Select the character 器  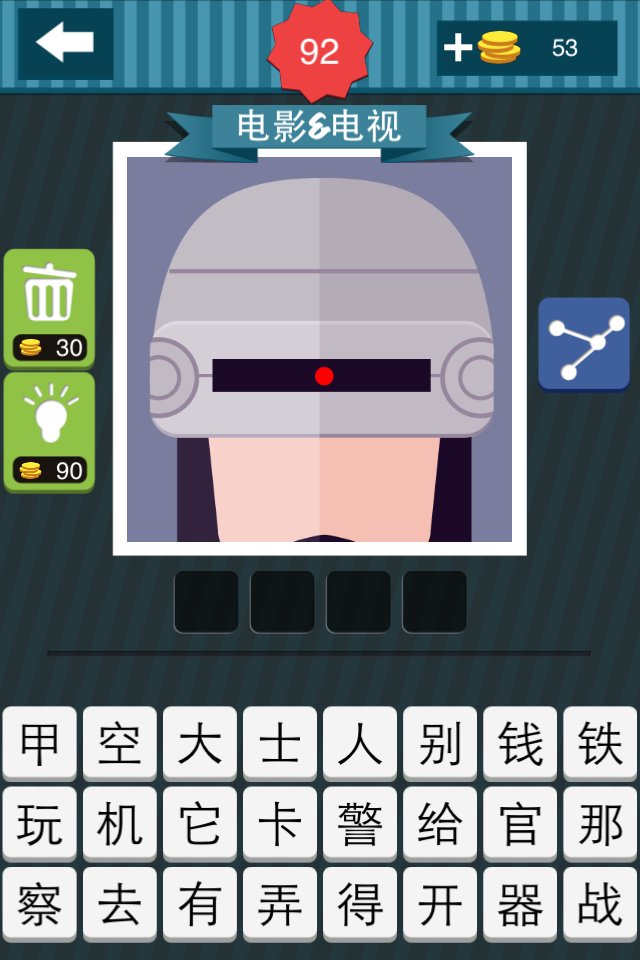(519, 904)
